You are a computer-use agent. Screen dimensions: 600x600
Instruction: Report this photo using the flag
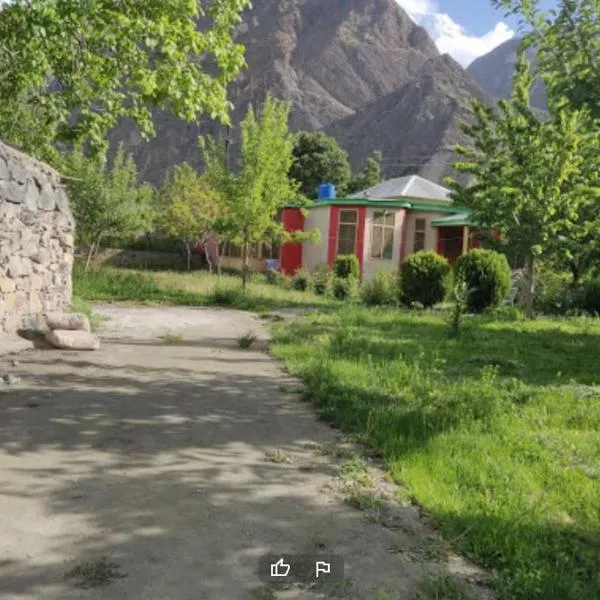click(x=323, y=568)
